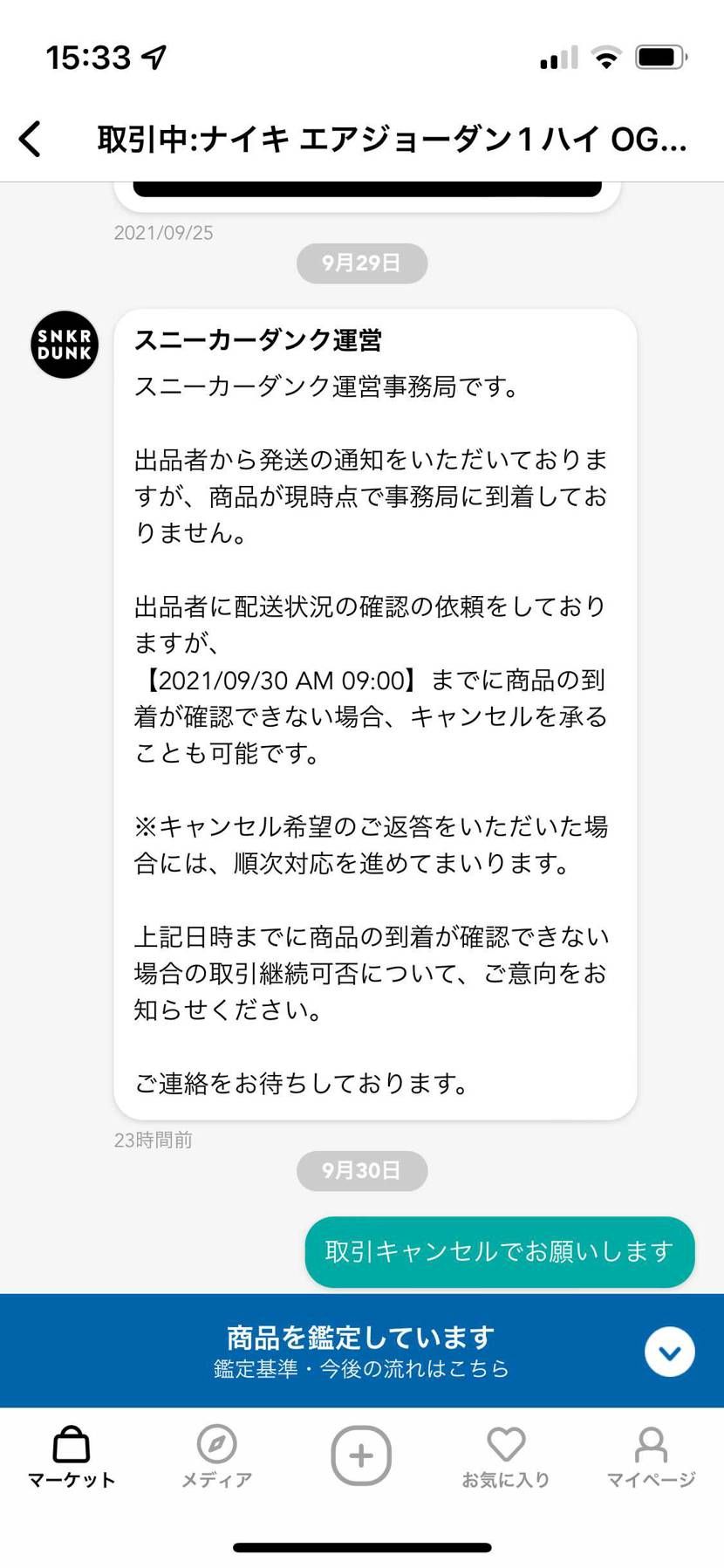Open マイページ via the person icon

(651, 1448)
